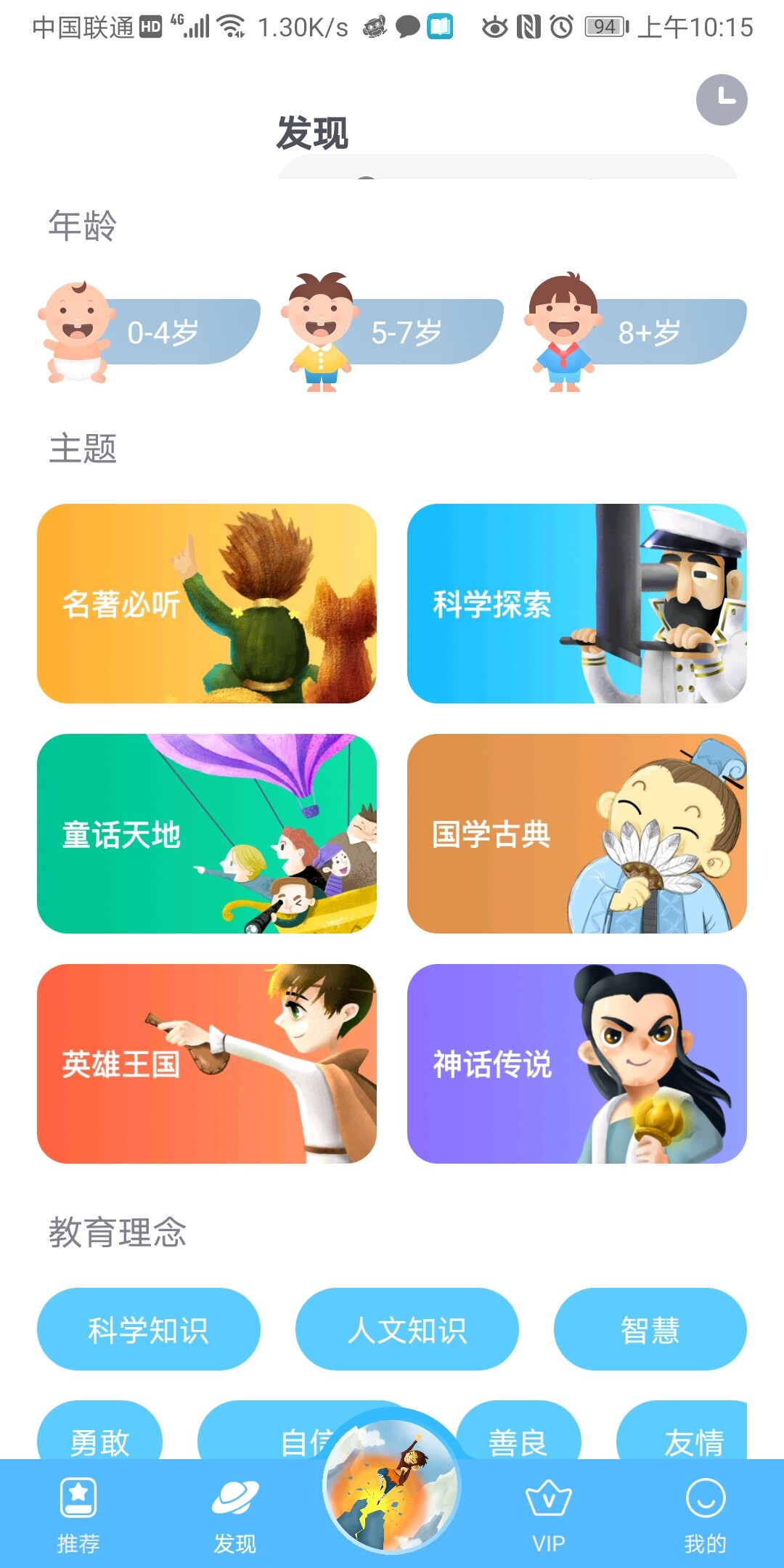Open the history clock icon
This screenshot has height=1568, width=784.
tap(722, 99)
